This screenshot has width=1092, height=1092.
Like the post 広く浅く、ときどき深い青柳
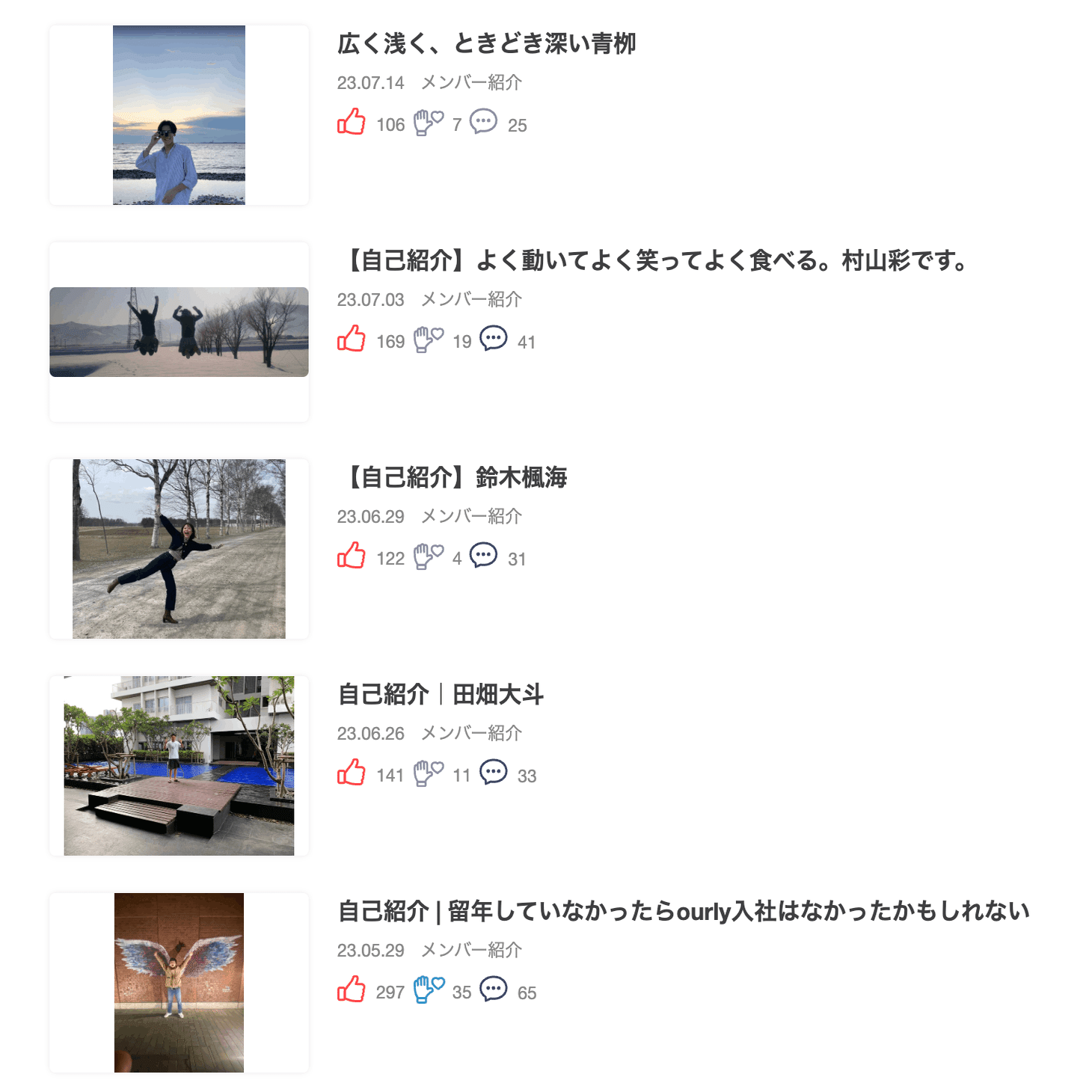pos(352,122)
